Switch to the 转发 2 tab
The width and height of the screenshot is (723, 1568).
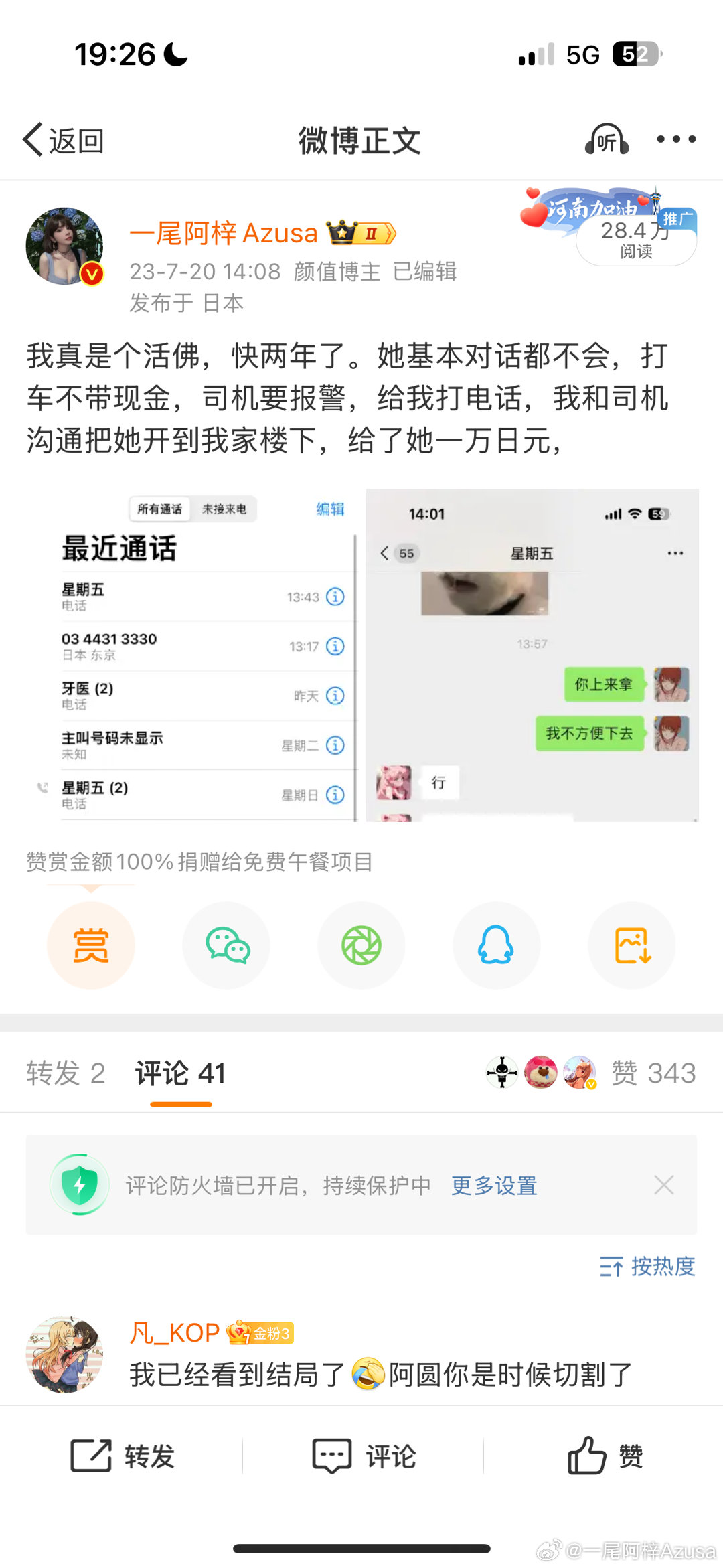click(66, 1073)
